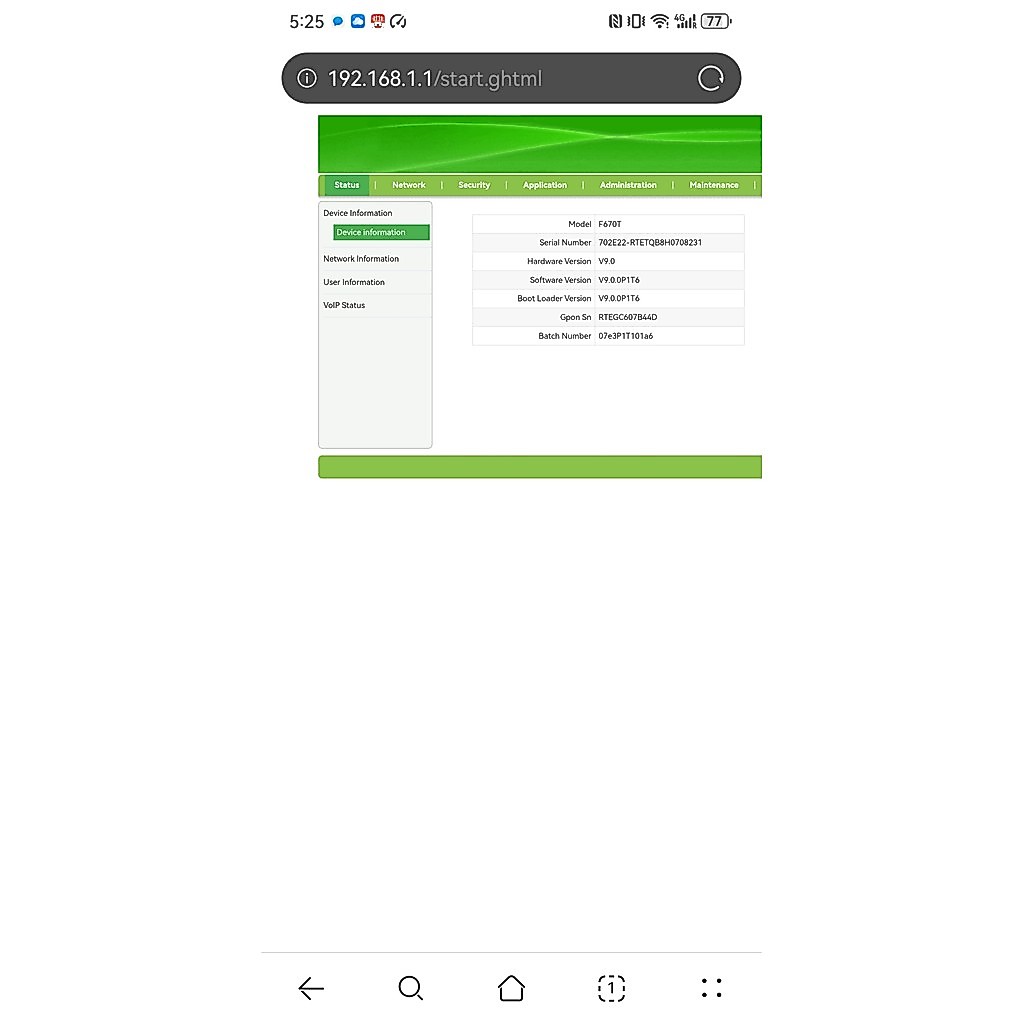1024x1024 pixels.
Task: Open VoIP Status section
Action: [344, 305]
